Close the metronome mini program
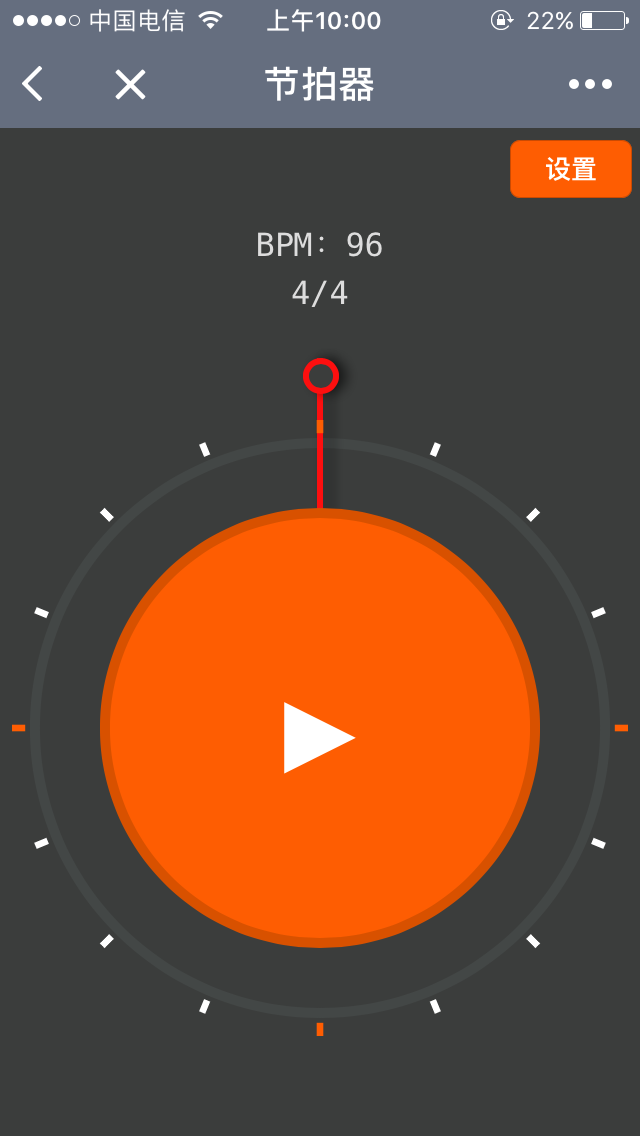The image size is (640, 1136). pos(130,85)
